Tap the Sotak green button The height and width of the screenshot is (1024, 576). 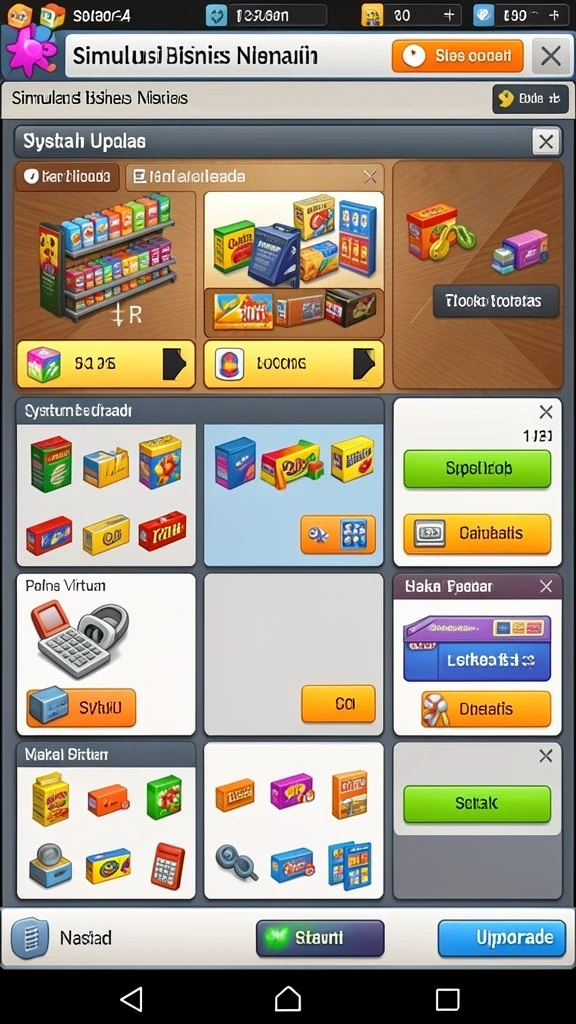click(x=477, y=803)
